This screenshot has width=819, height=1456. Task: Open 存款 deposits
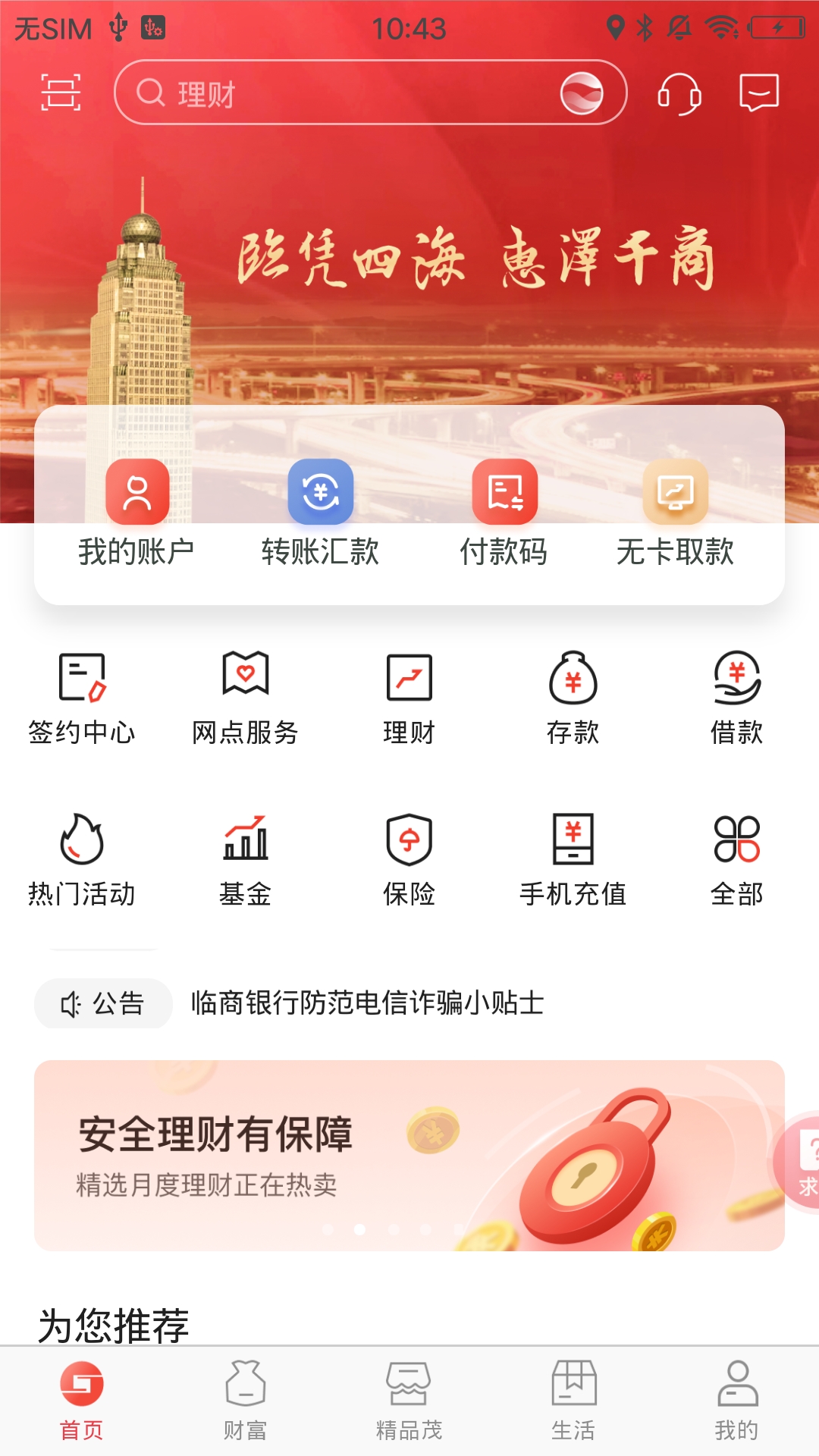tap(573, 694)
